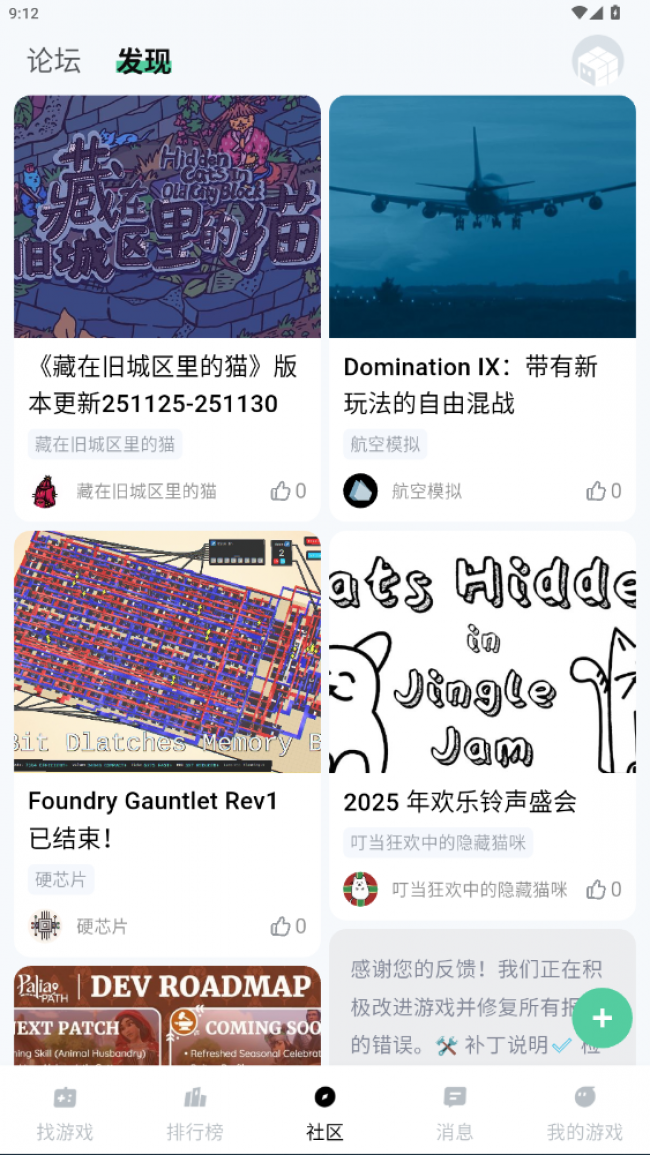Open the Palia Dev Roadmap post
This screenshot has width=650, height=1155.
click(167, 1015)
